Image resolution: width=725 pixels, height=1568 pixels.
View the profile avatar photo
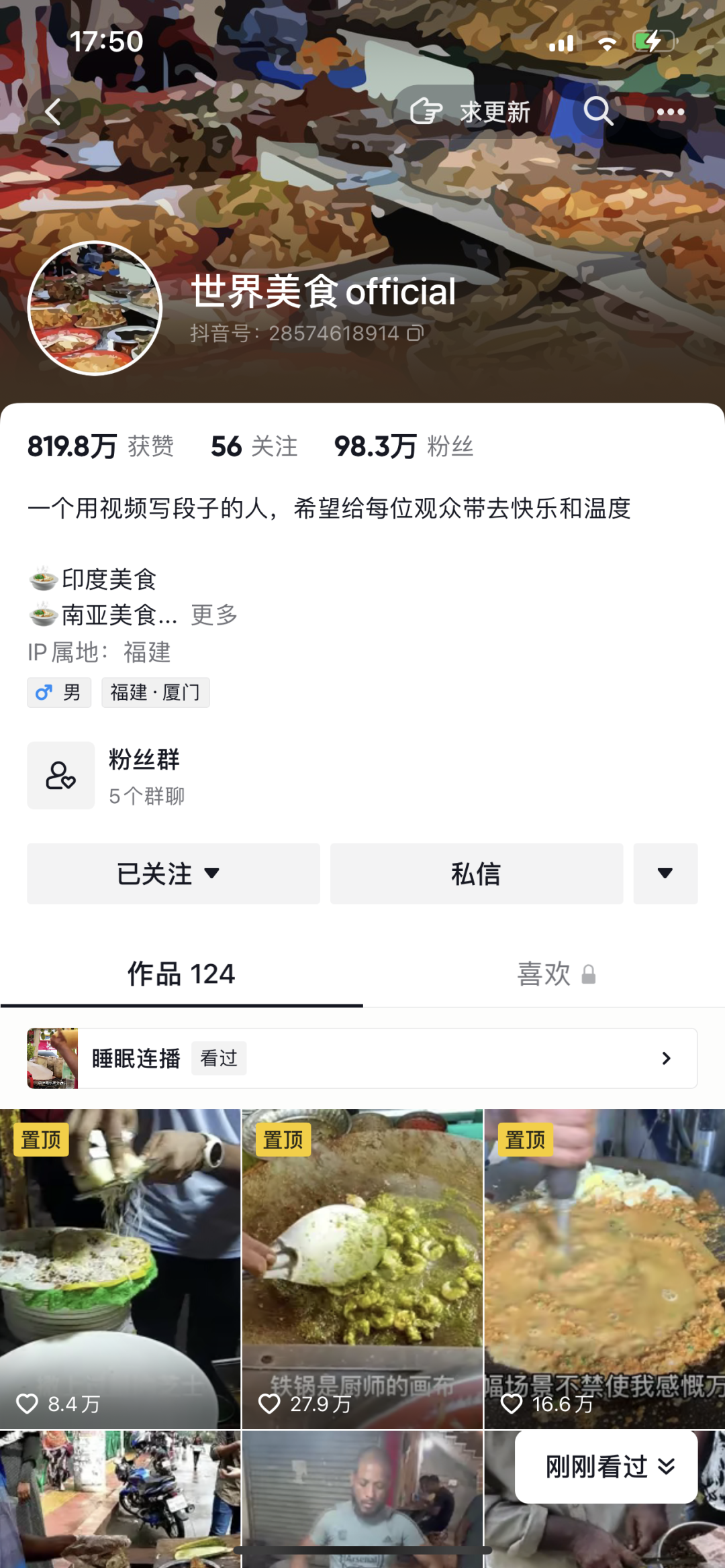point(95,308)
